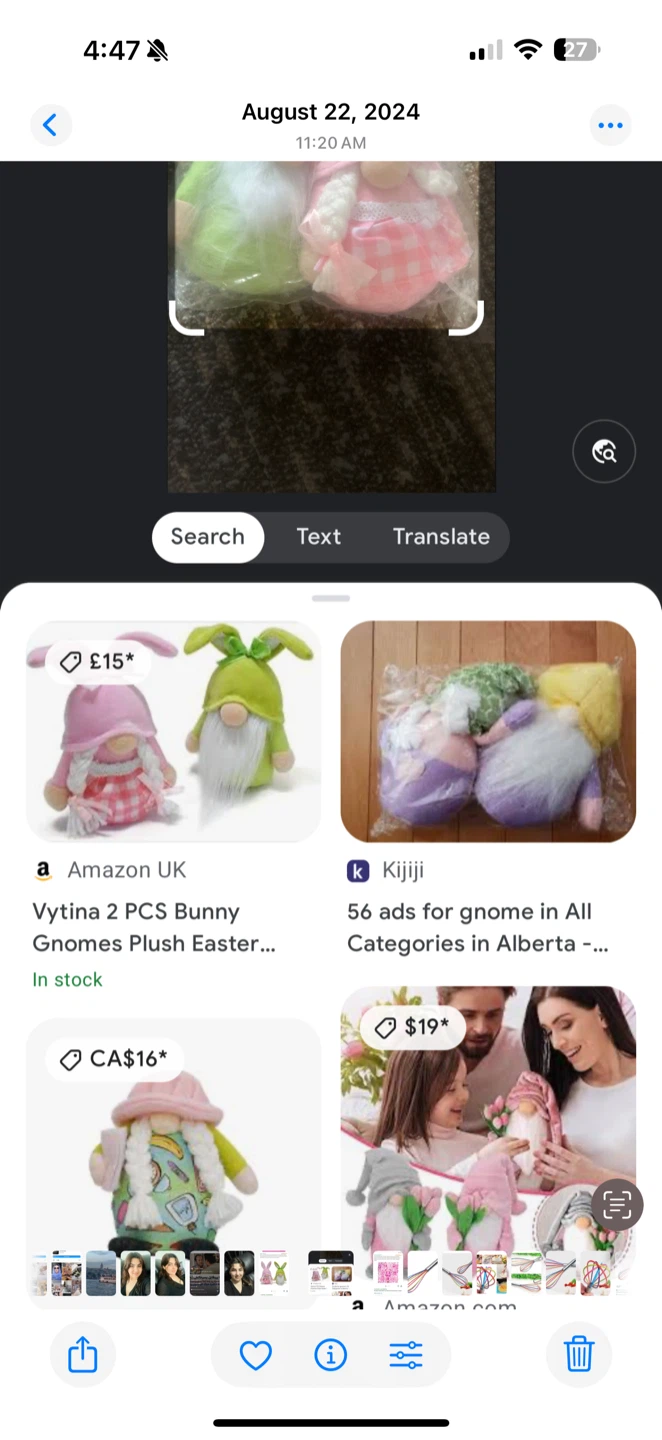This screenshot has height=1440, width=662.
Task: Select the Search mode tab
Action: pyautogui.click(x=207, y=537)
